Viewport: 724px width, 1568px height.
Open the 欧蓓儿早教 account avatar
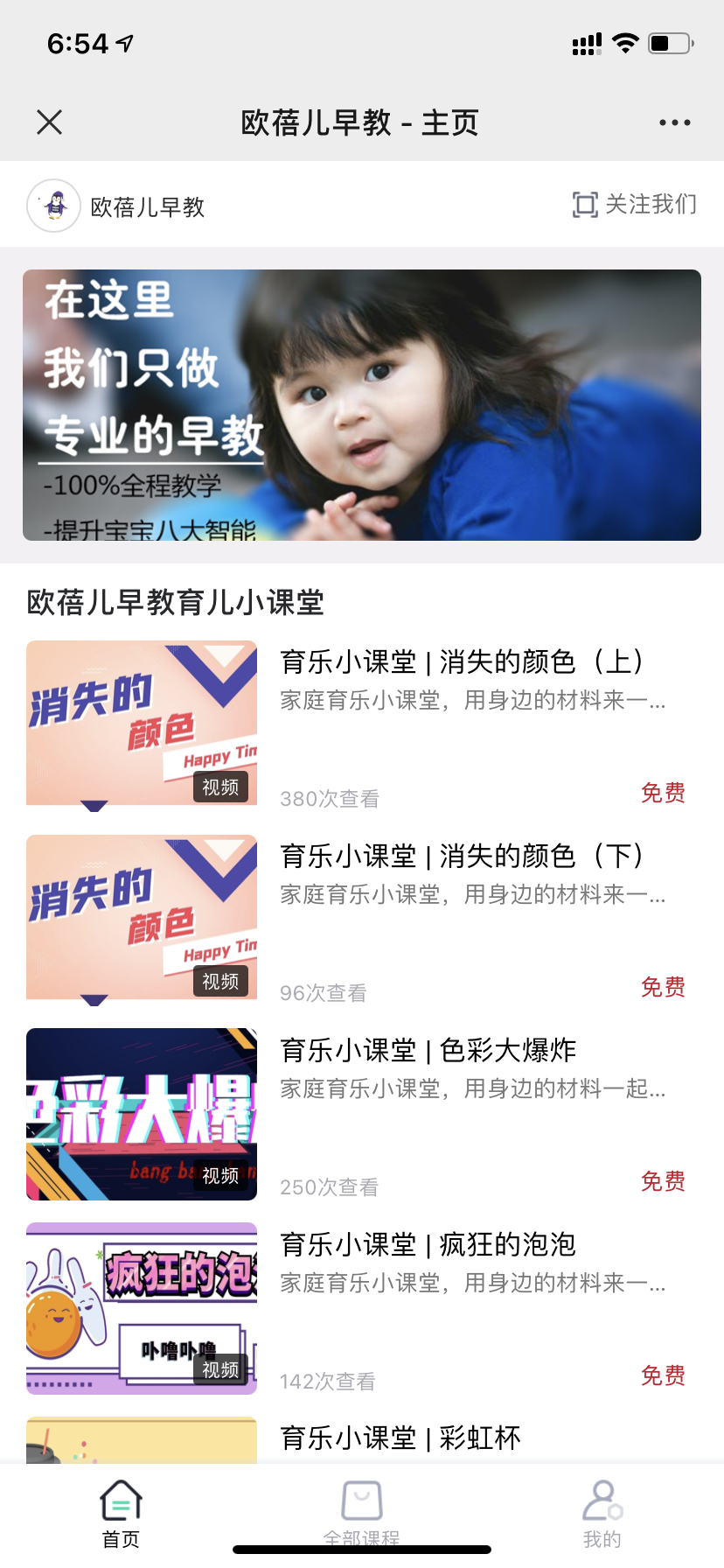pos(54,206)
